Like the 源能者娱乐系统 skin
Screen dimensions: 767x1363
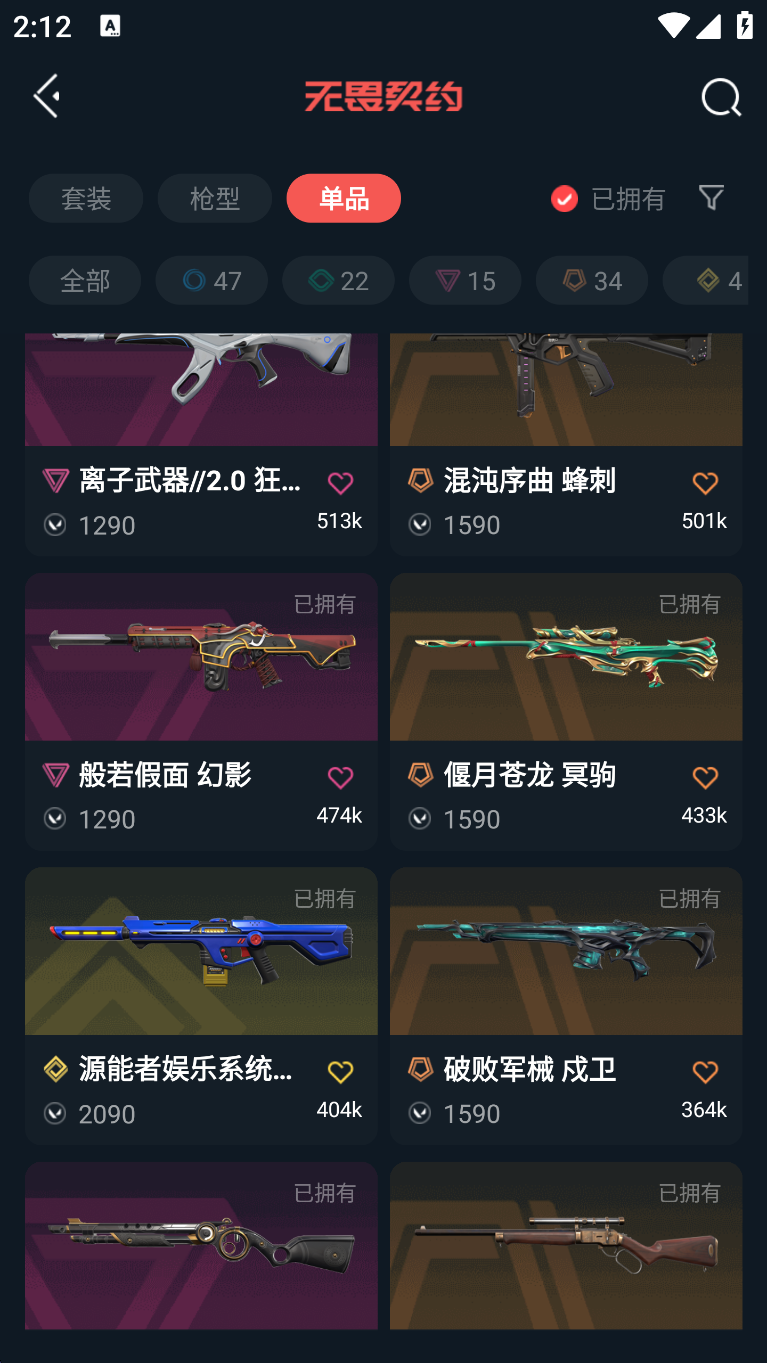340,1073
